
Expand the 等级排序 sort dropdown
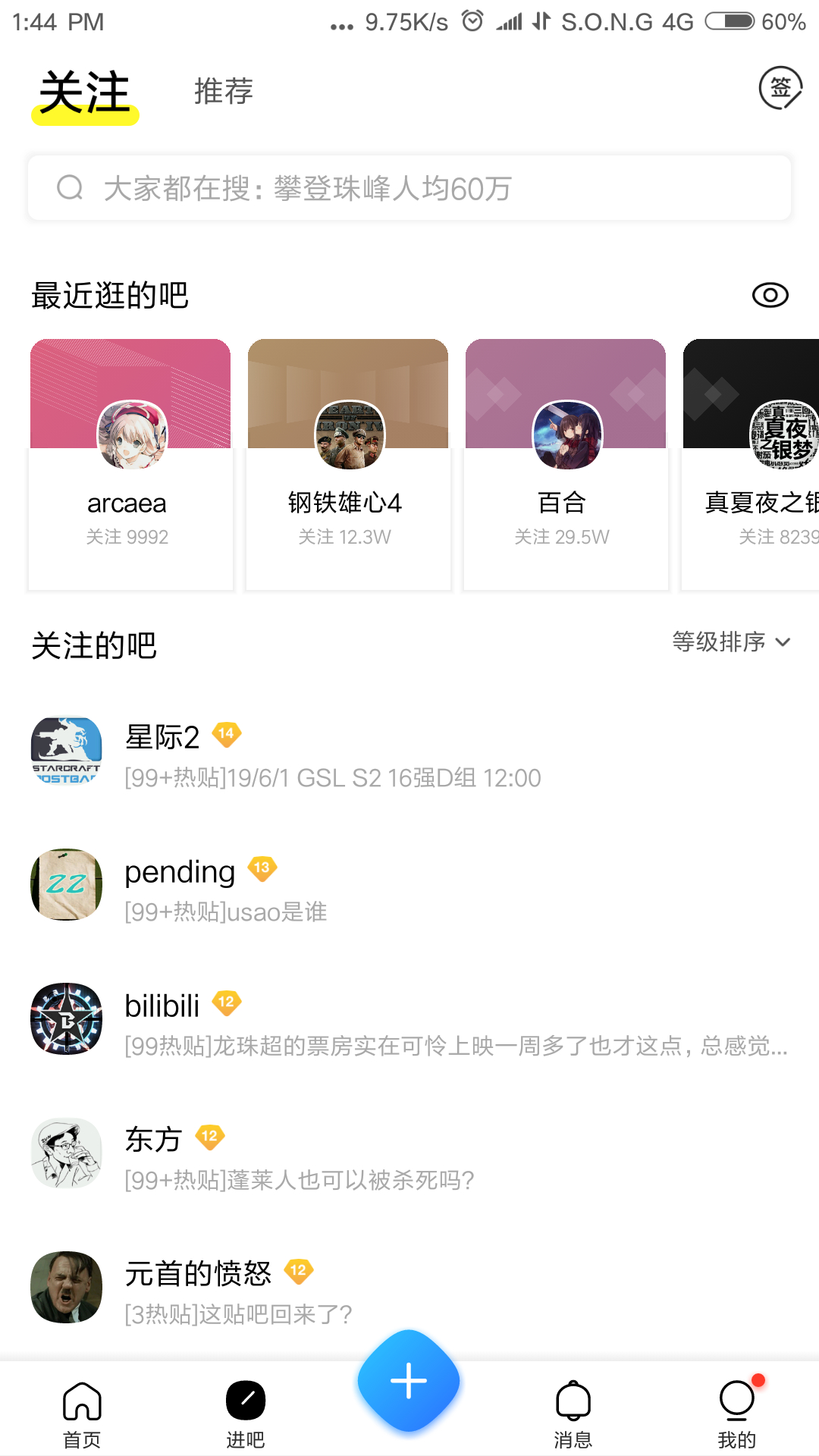731,642
